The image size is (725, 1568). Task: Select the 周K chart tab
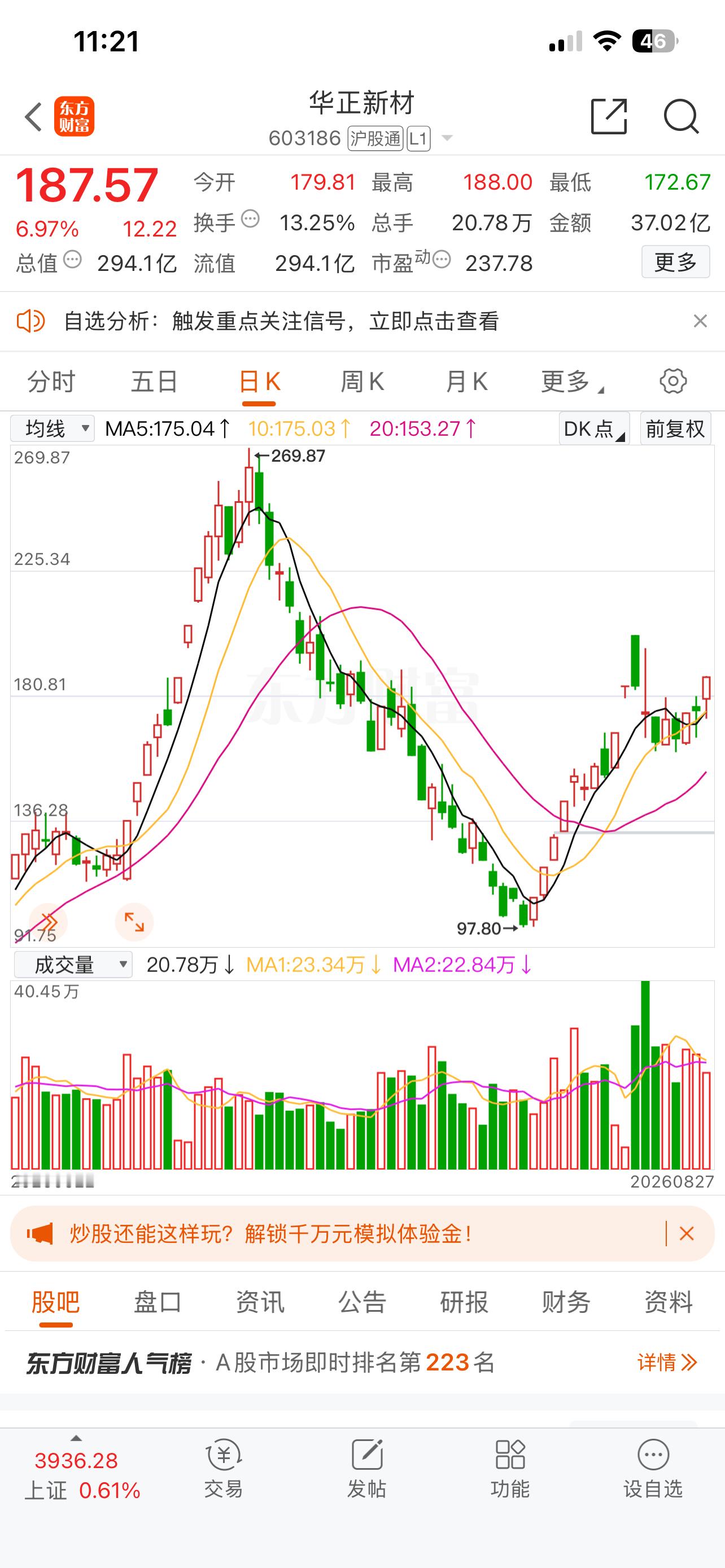click(x=362, y=382)
